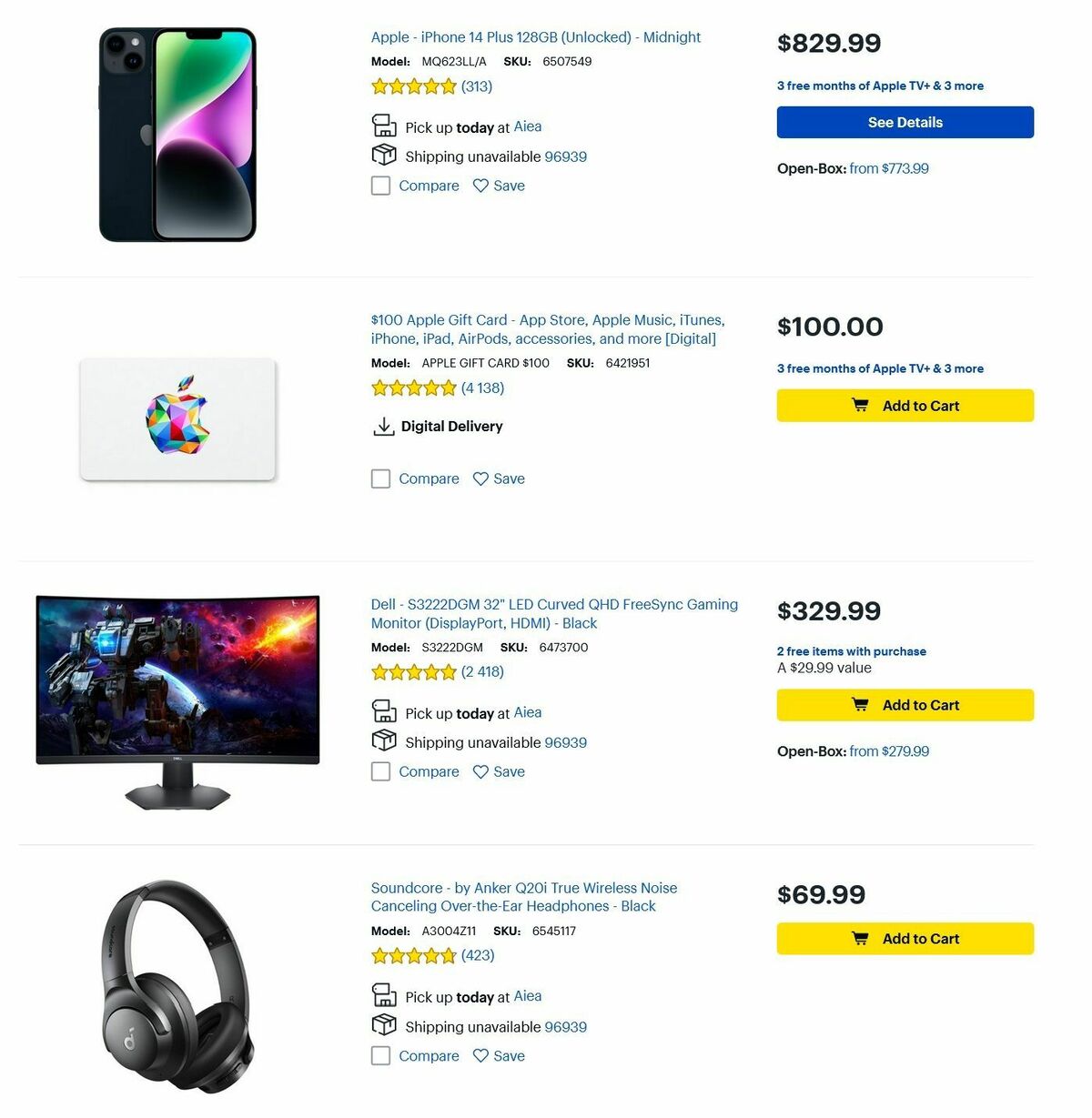Screen dimensions: 1092x1118
Task: Check the Compare box under the Apple gift card
Action: pos(380,478)
